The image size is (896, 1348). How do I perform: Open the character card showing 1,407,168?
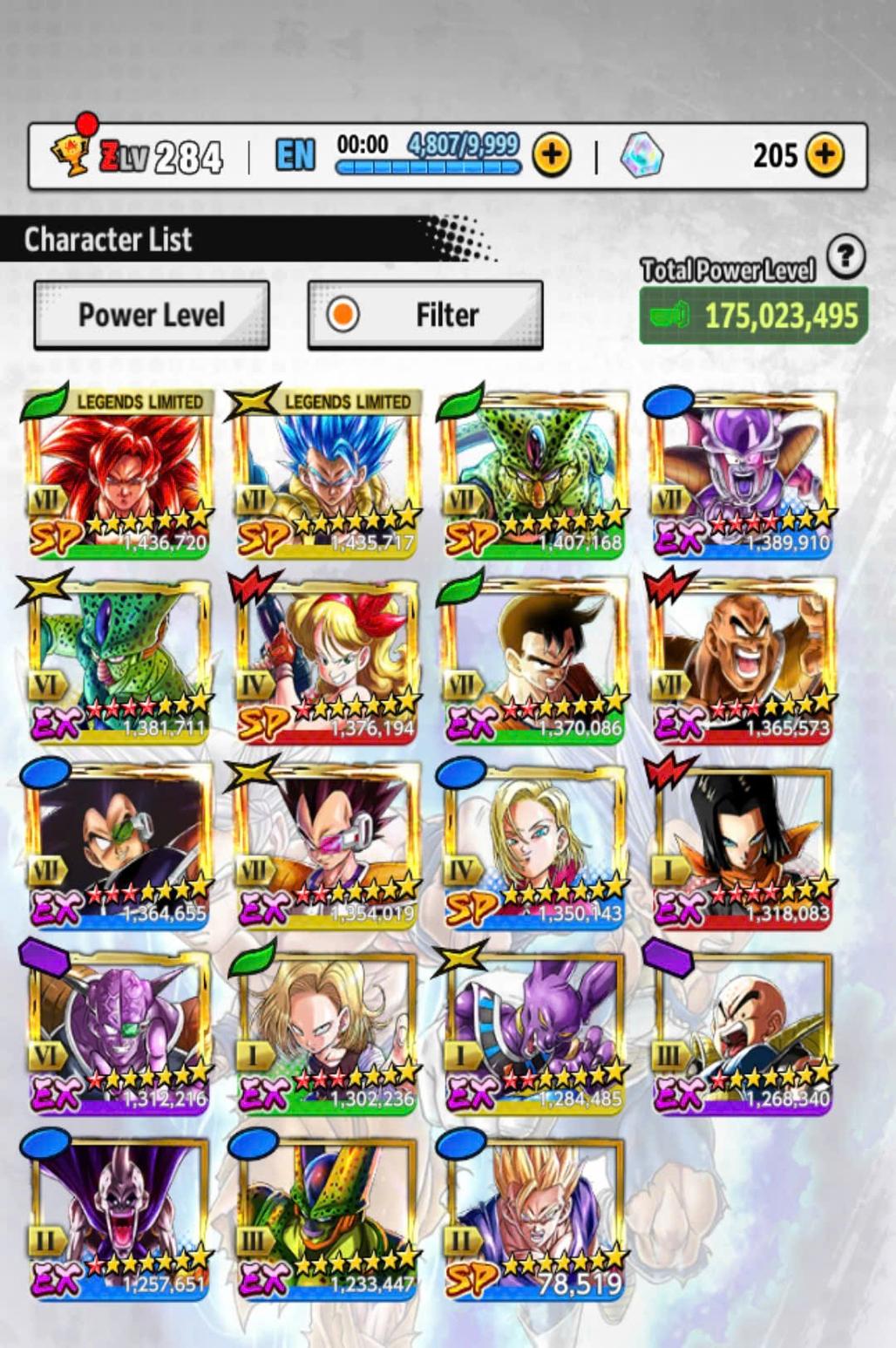point(533,473)
